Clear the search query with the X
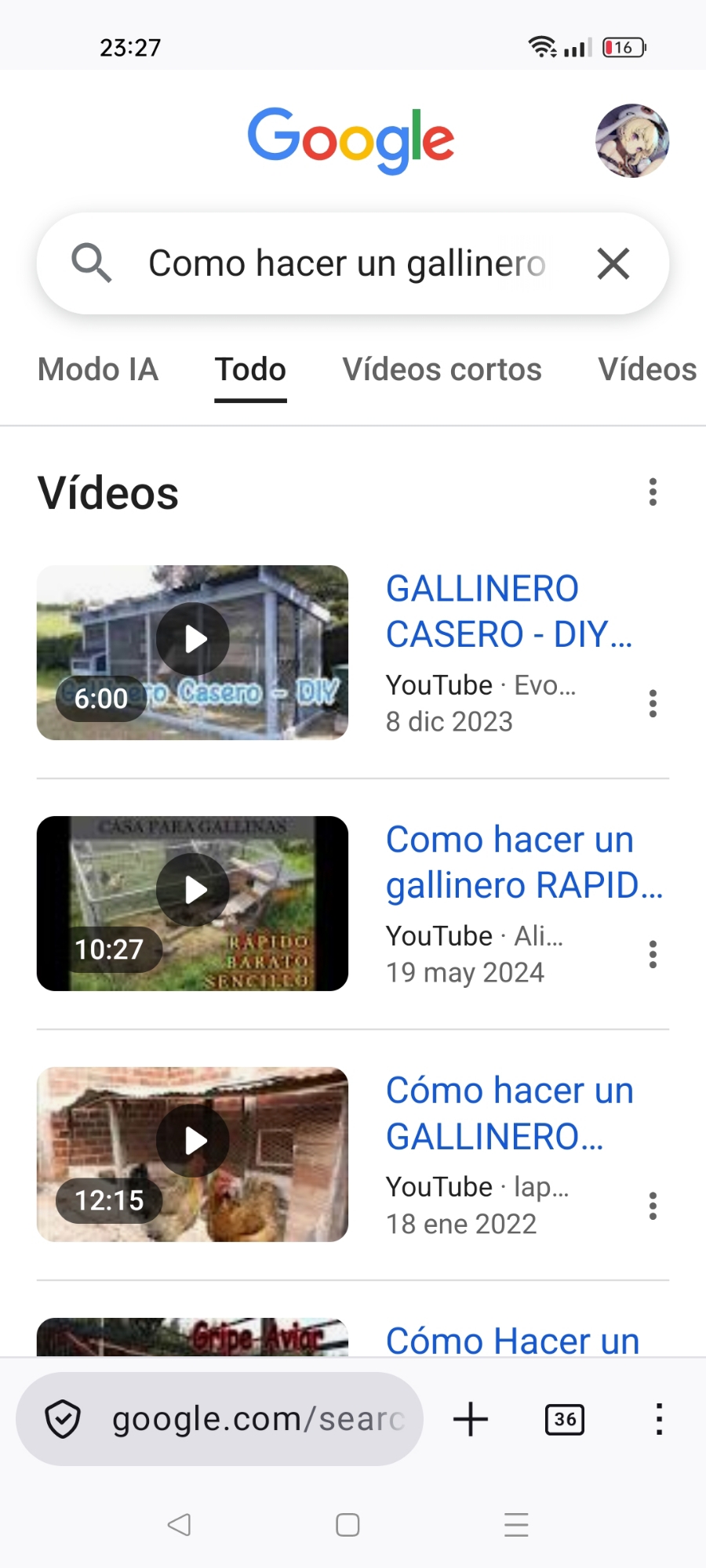Viewport: 706px width, 1568px height. (613, 263)
